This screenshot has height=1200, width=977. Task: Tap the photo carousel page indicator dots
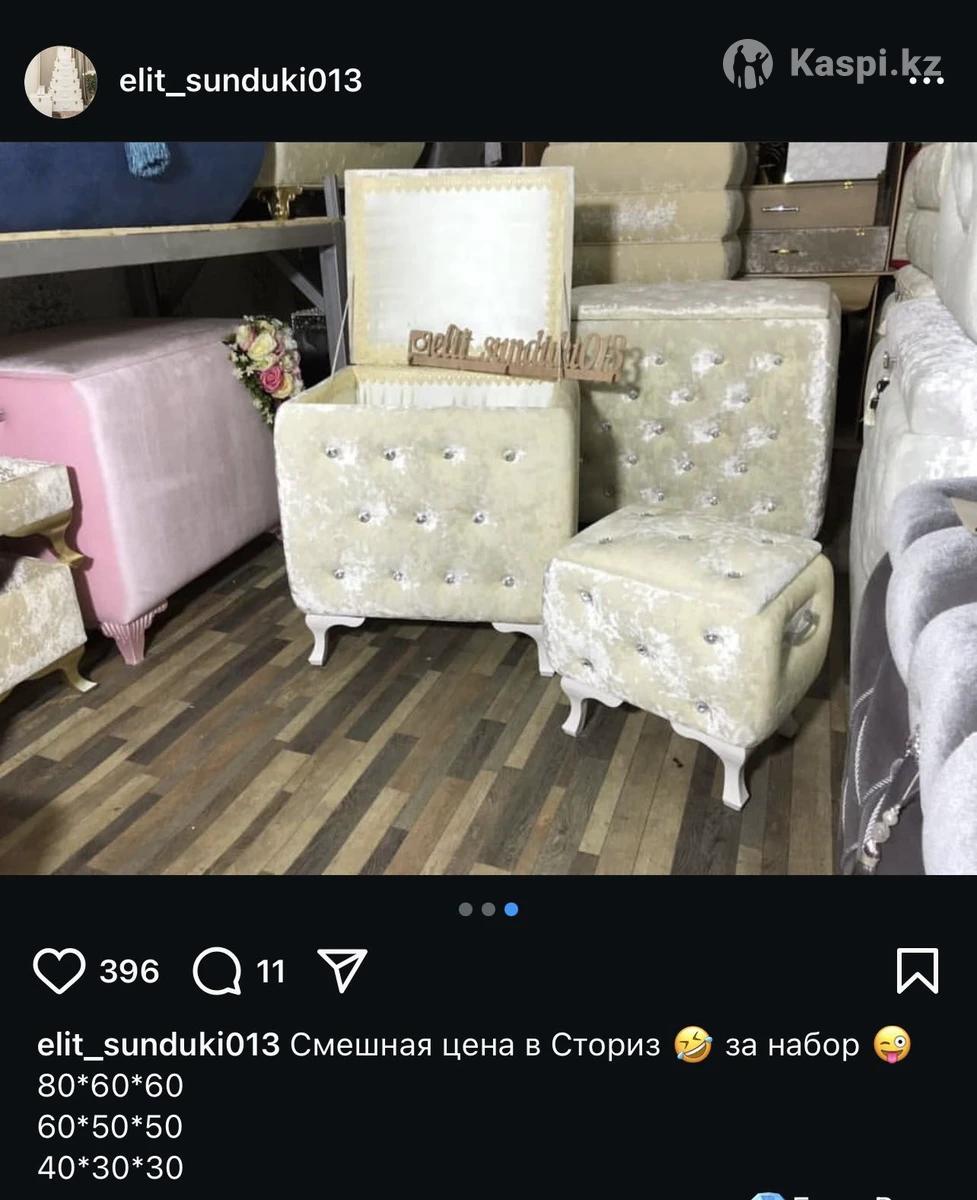click(488, 909)
